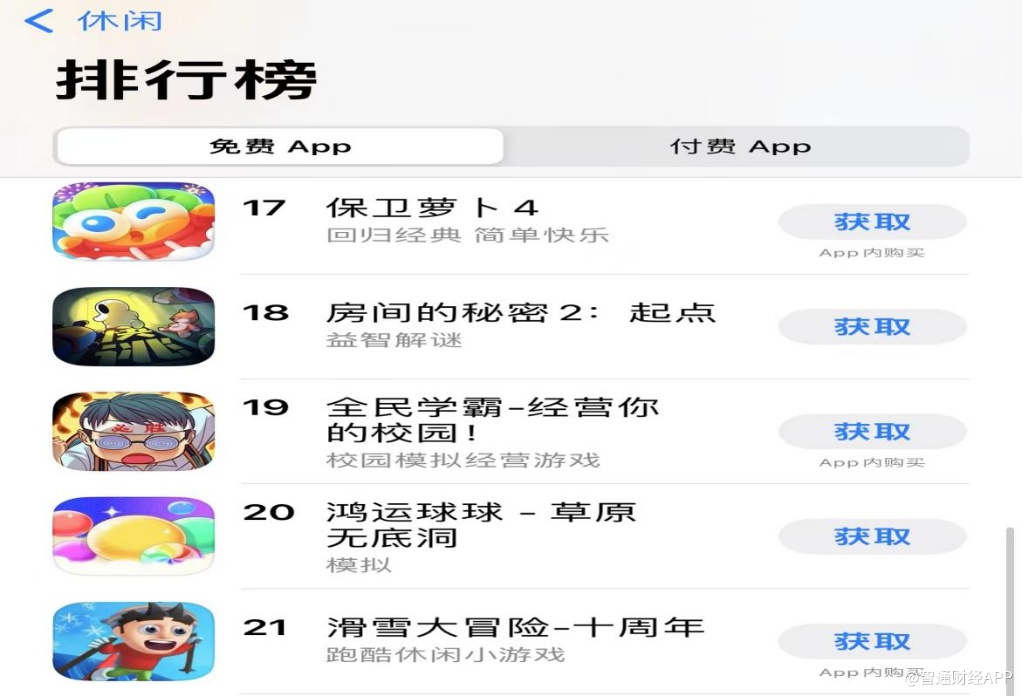
Task: Download 全民学霸 with its 获取 button
Action: 872,432
